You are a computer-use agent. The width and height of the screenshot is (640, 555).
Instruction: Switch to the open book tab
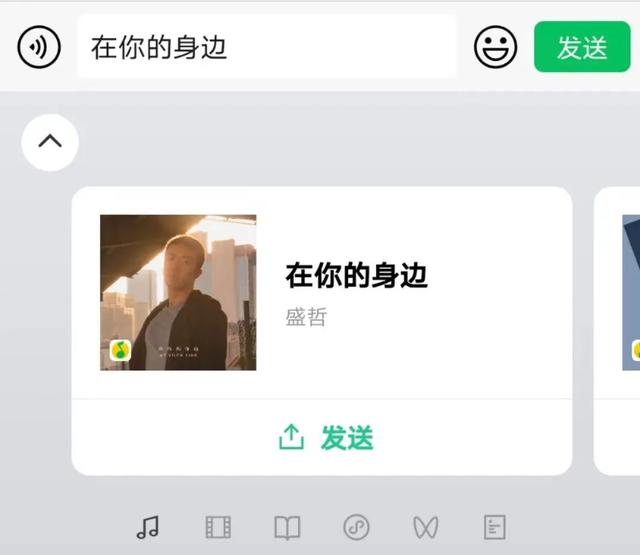[287, 527]
